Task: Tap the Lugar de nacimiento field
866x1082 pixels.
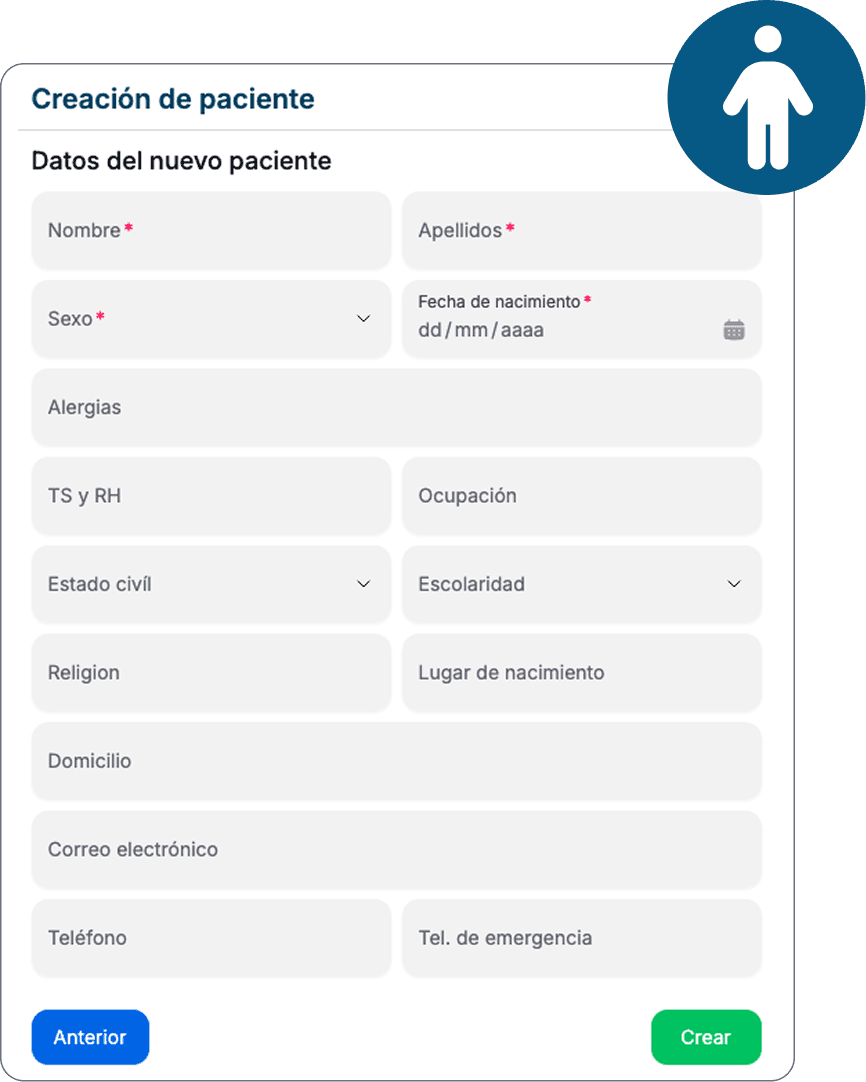Action: point(581,673)
